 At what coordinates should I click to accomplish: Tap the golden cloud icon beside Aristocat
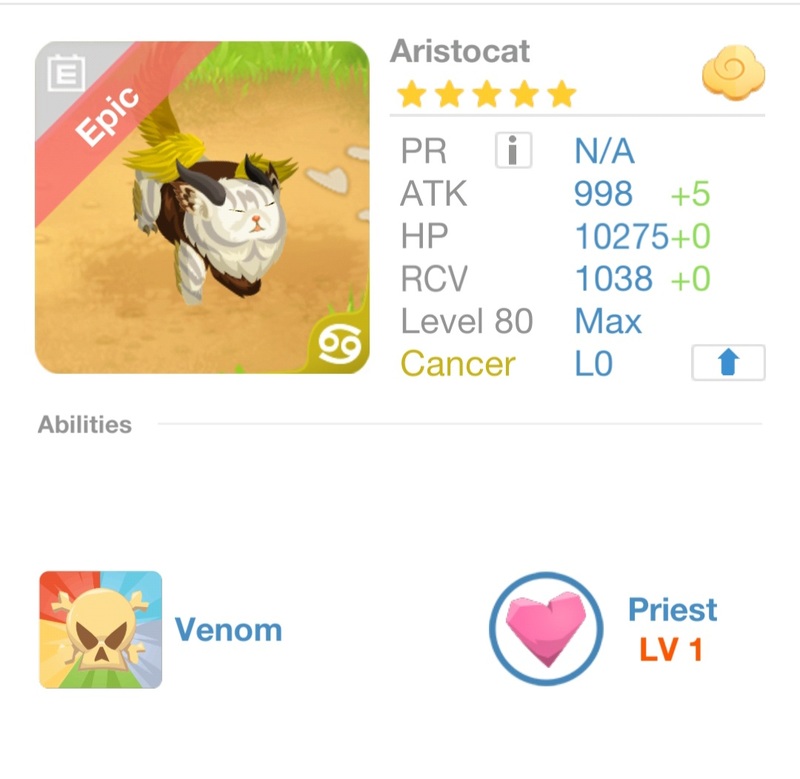[x=733, y=75]
